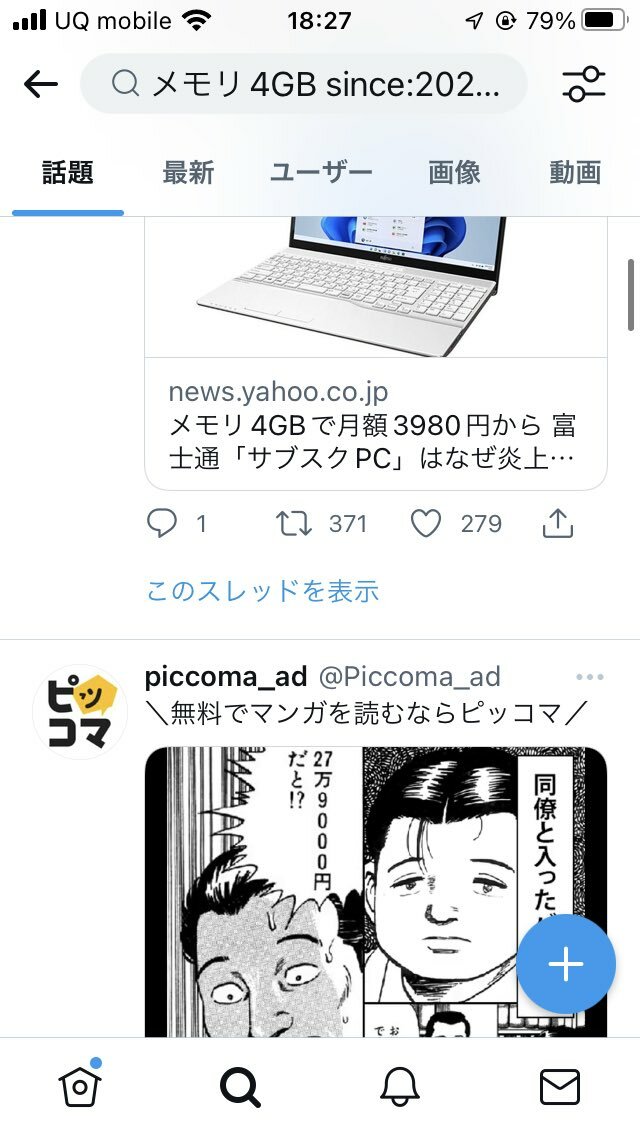
Task: Open the search filter settings
Action: pyautogui.click(x=584, y=85)
